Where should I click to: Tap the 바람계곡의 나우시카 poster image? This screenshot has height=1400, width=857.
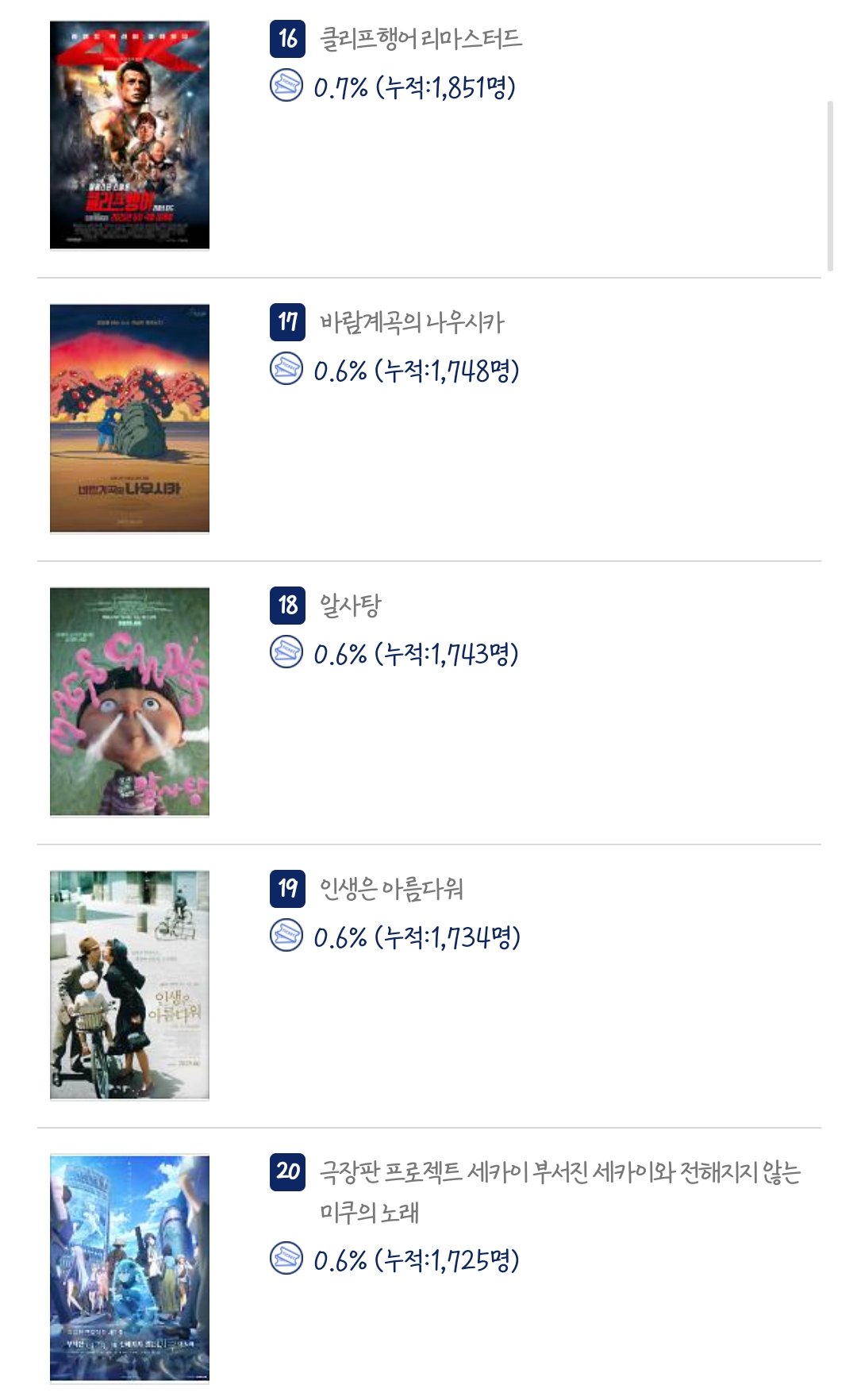tap(129, 418)
